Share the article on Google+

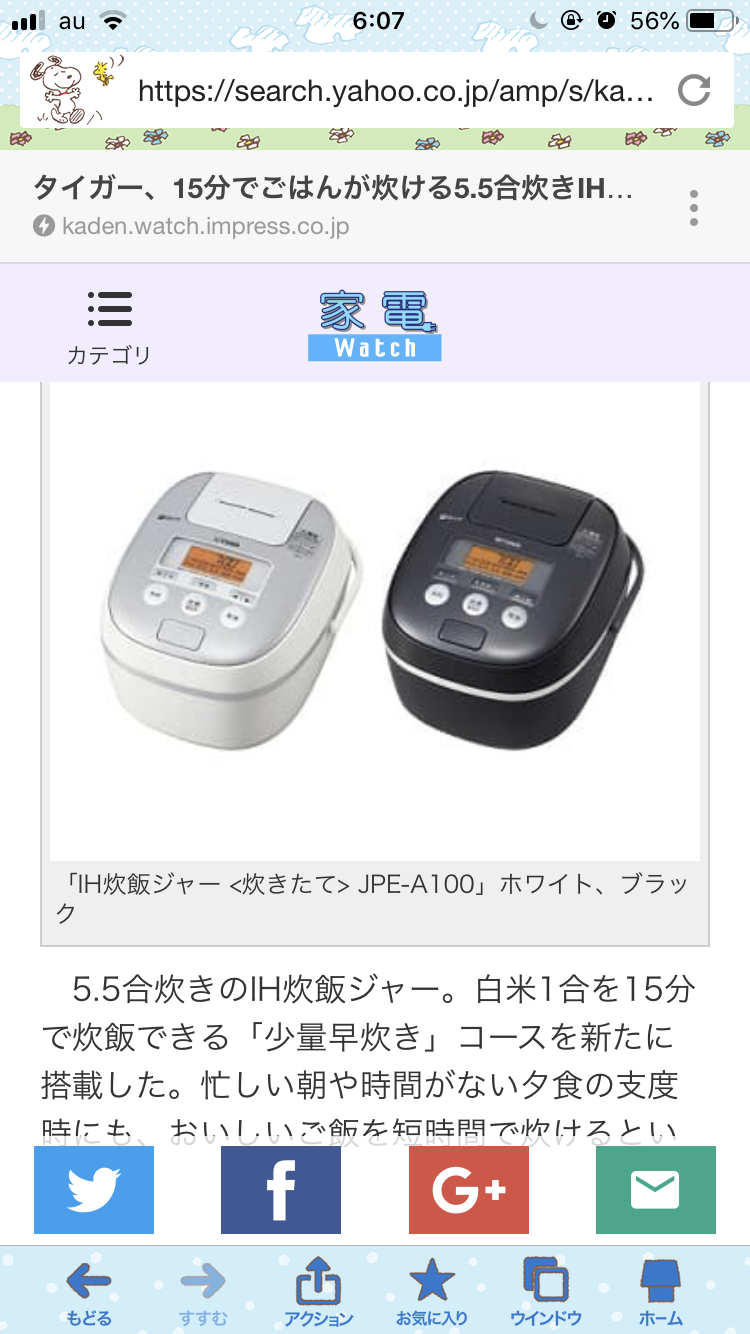click(469, 1190)
